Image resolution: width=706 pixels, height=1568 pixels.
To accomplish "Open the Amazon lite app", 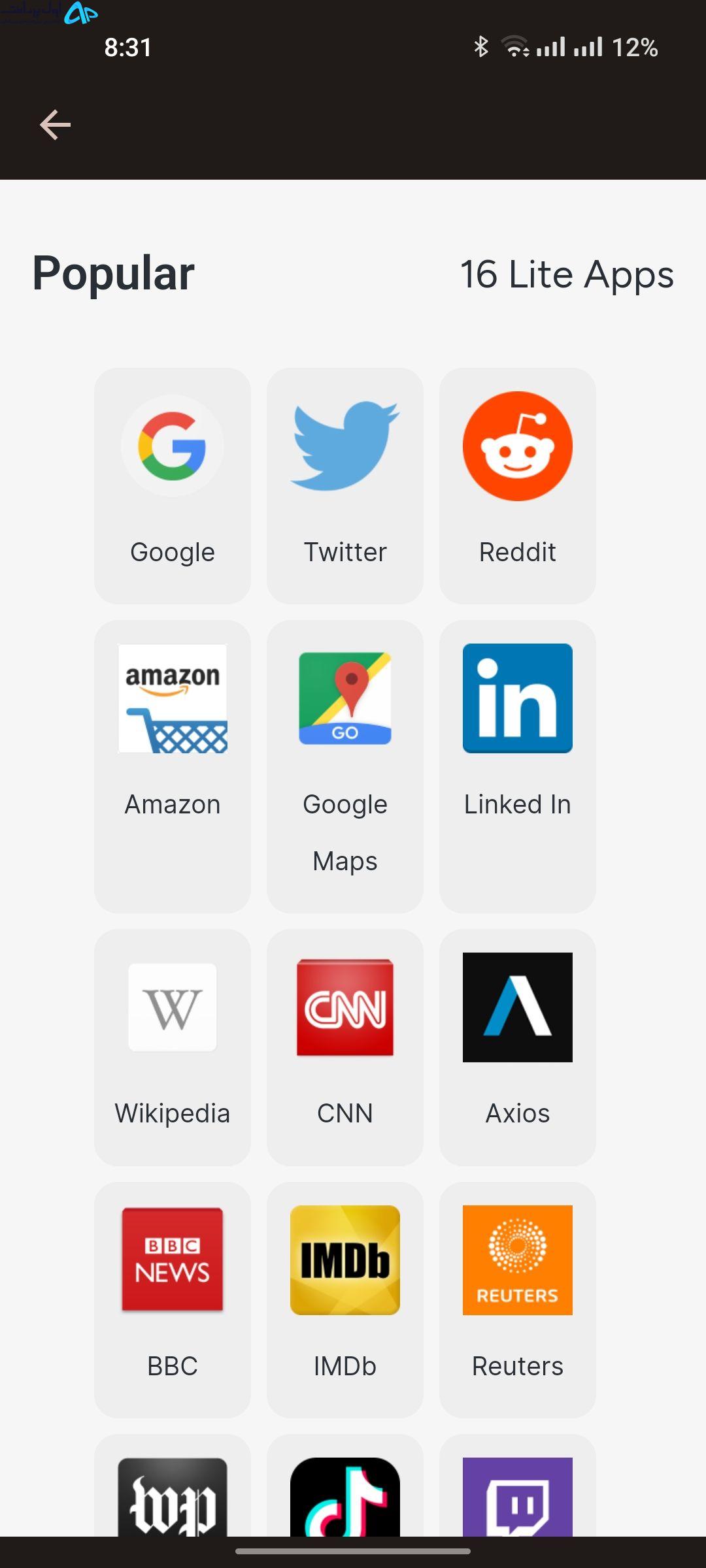I will (173, 766).
